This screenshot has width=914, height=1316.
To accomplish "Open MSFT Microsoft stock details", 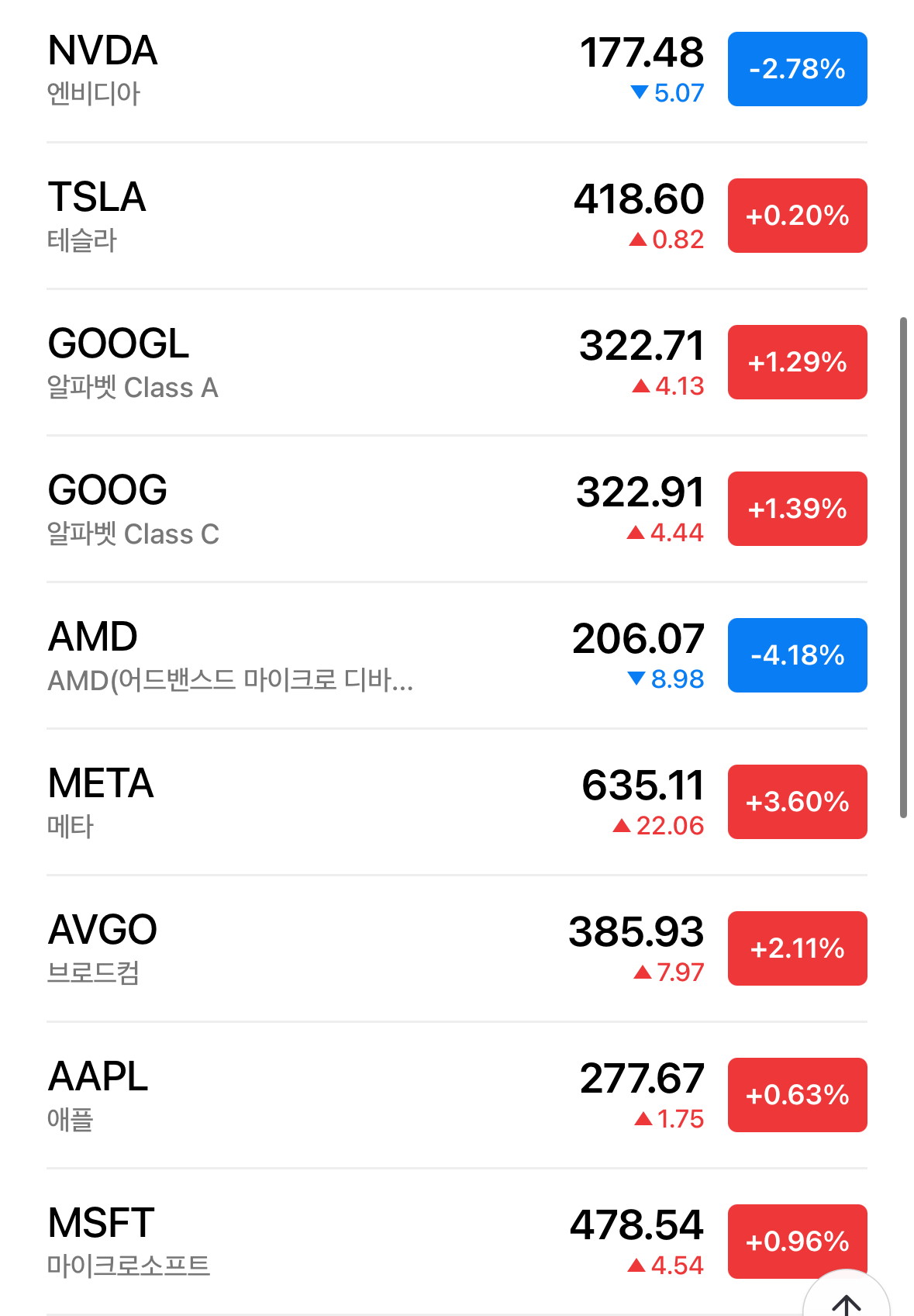I will [310, 1242].
